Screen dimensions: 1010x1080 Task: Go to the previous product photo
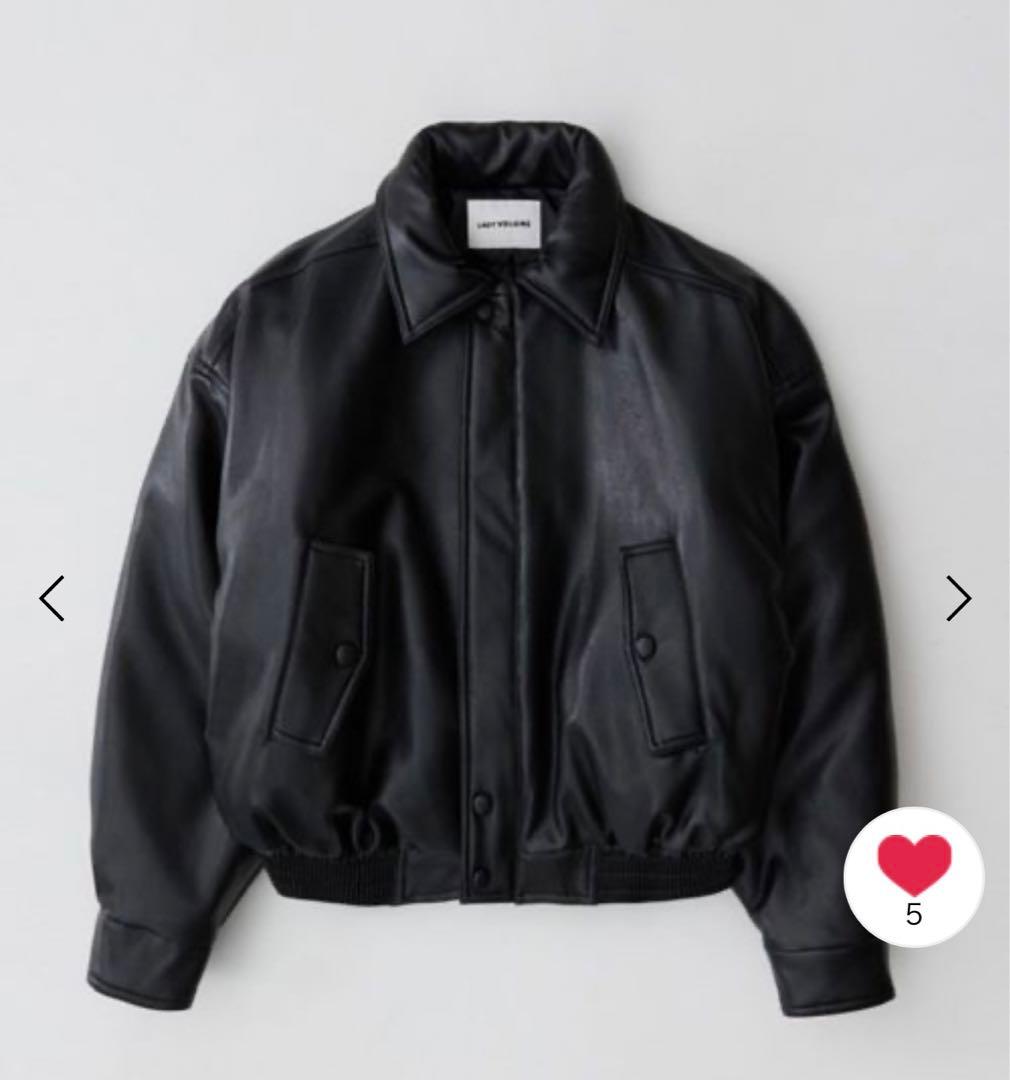52,598
